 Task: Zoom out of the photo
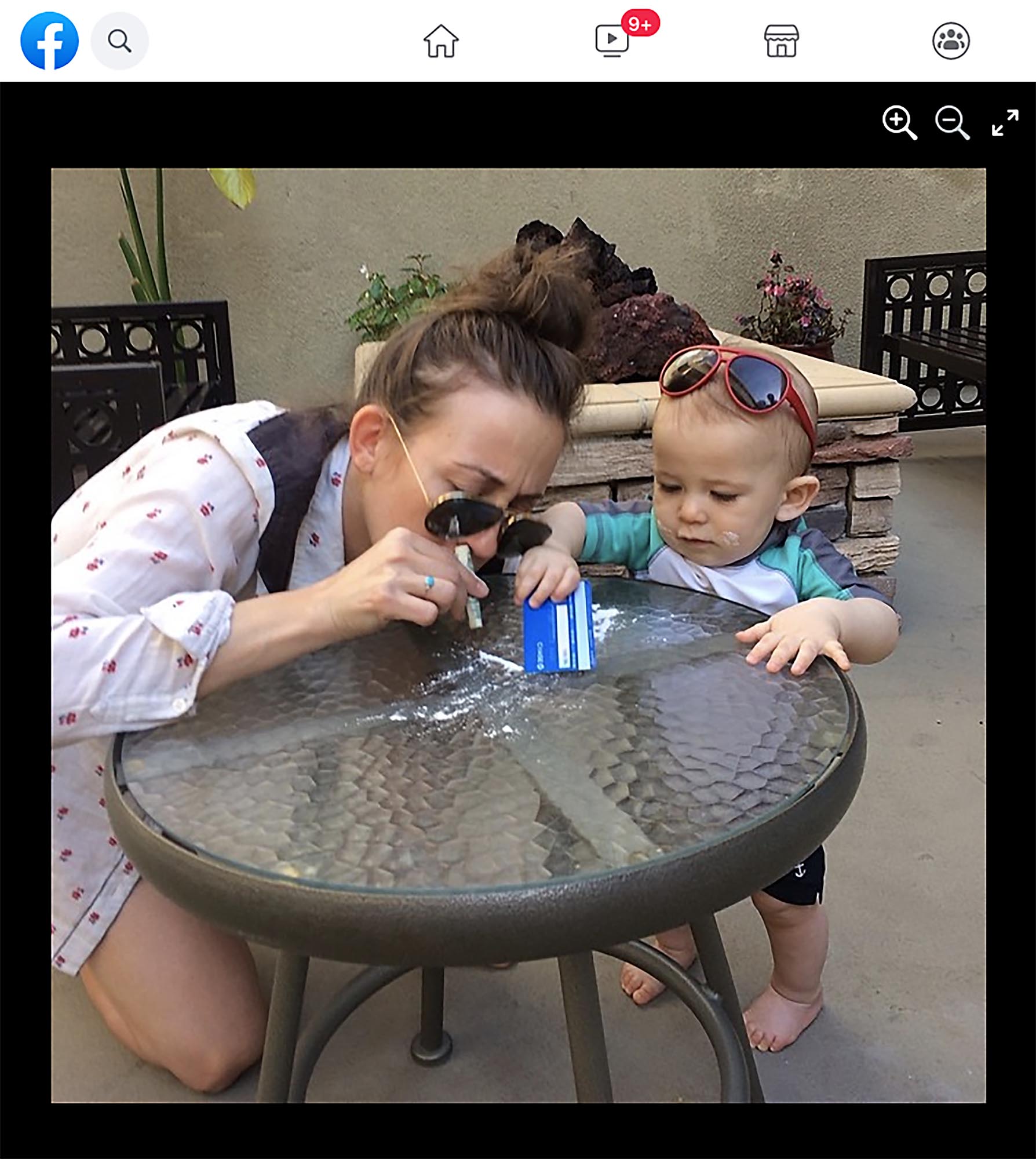pos(951,122)
